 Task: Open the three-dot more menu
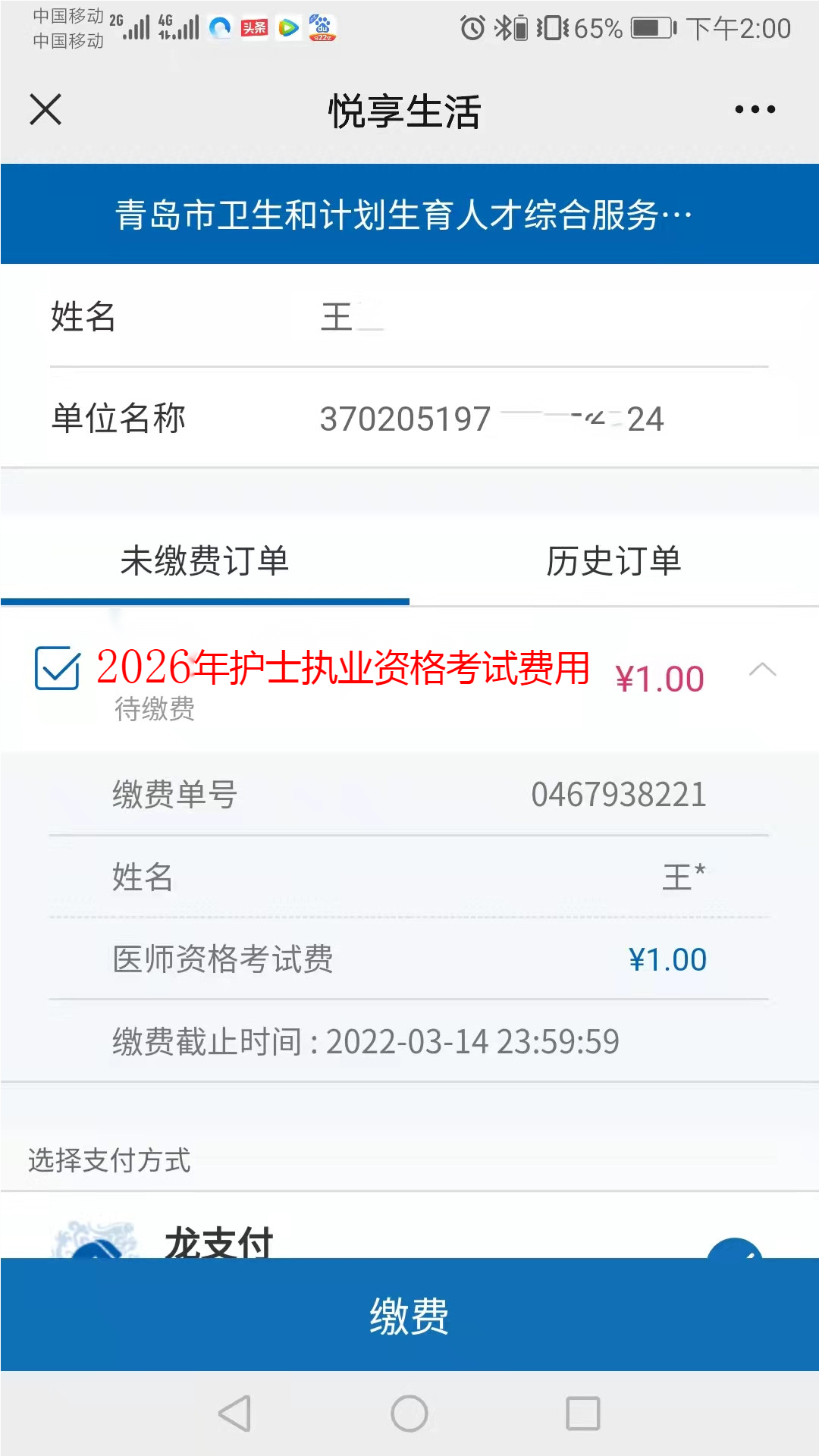click(x=755, y=110)
